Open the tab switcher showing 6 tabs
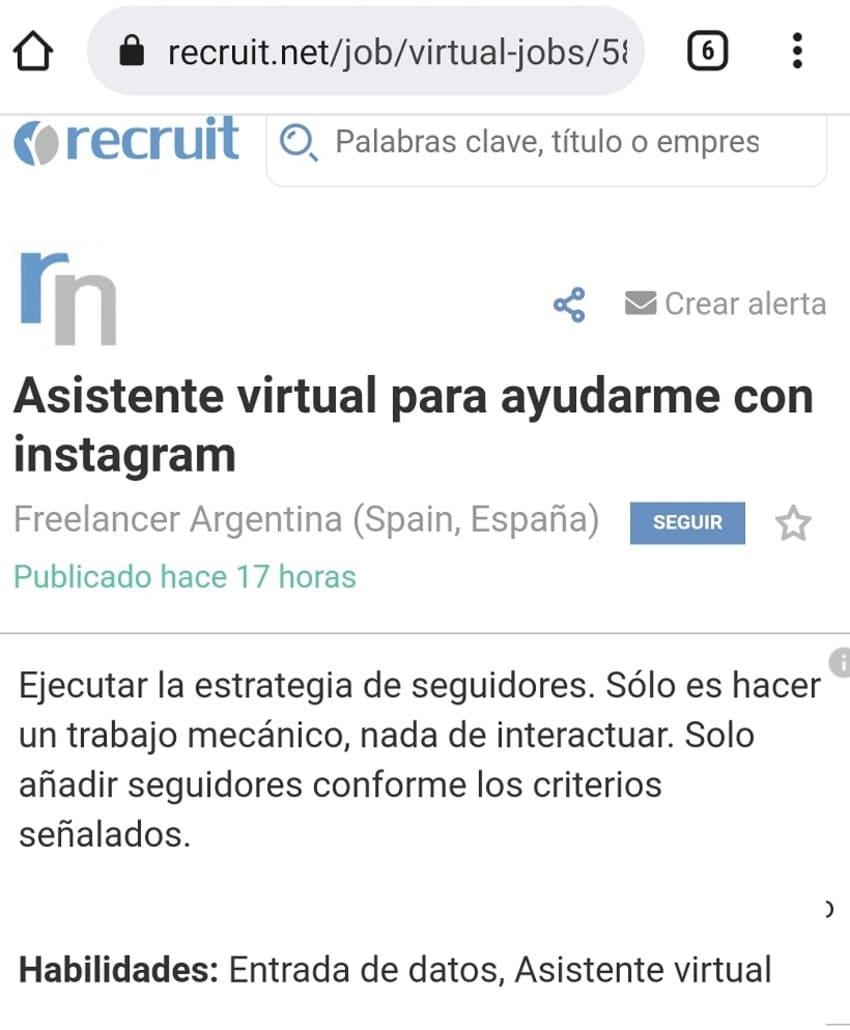This screenshot has width=850, height=1030. [x=707, y=49]
